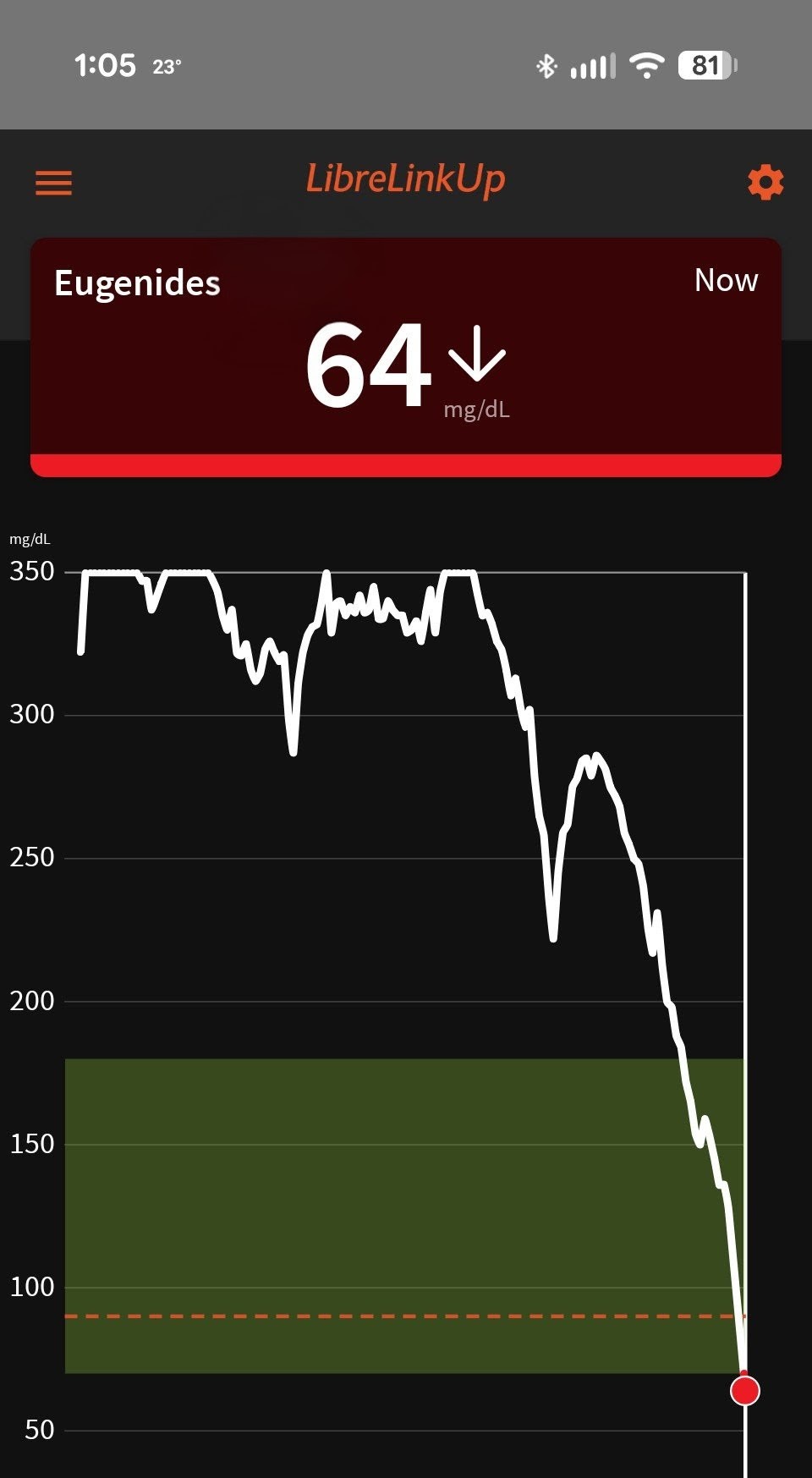
Task: Tap the 350 gridline label on the chart
Action: point(32,572)
